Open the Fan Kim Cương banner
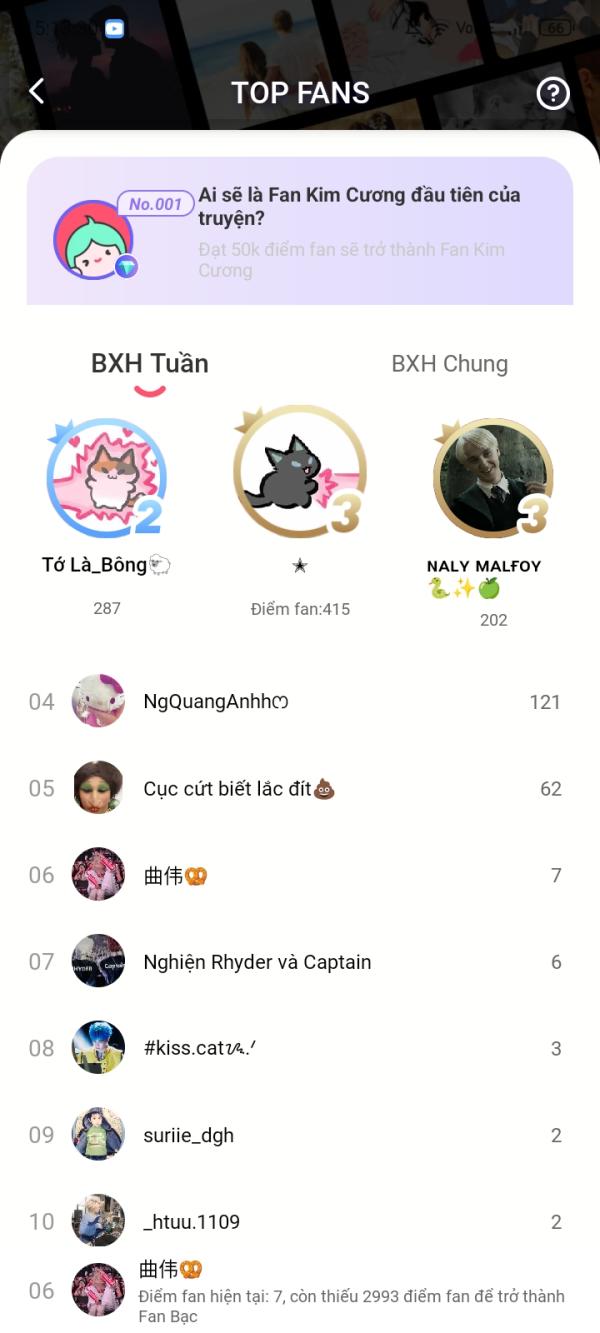This screenshot has height=1333, width=600. tap(299, 231)
